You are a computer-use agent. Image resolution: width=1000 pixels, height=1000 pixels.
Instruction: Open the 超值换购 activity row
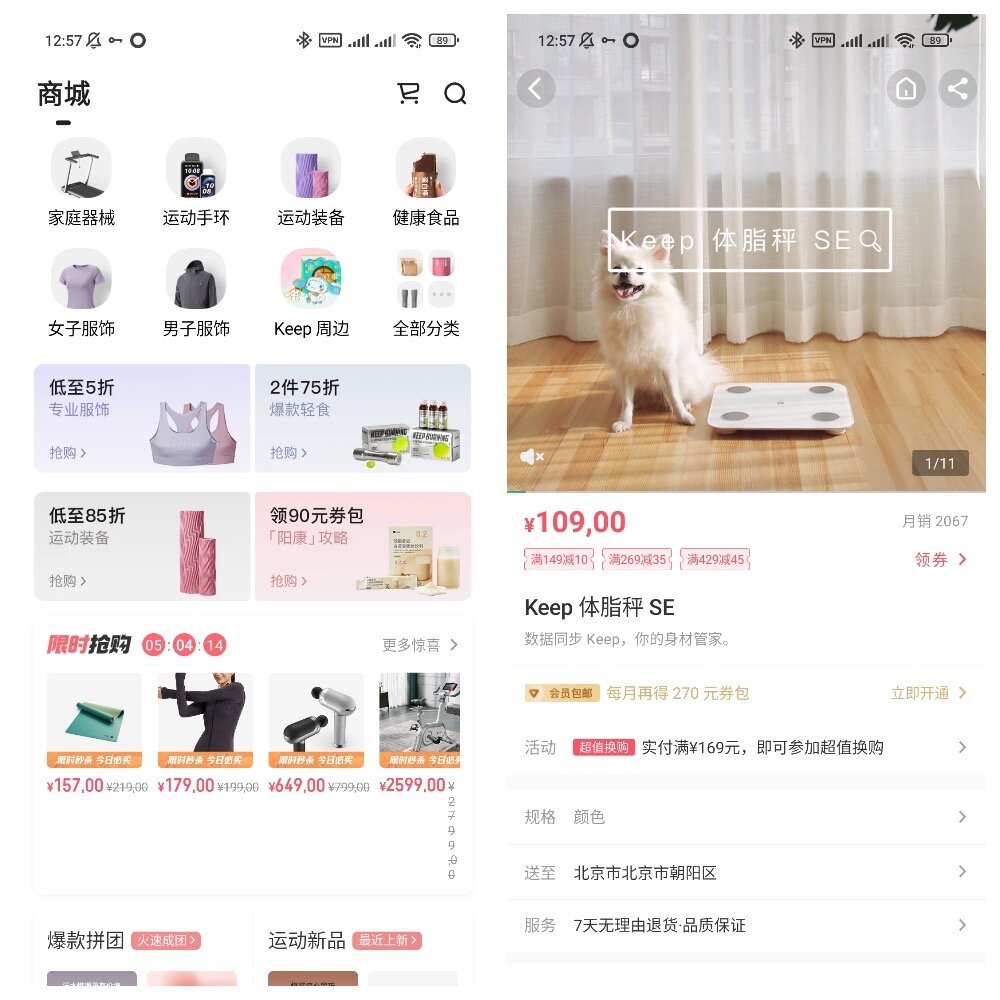pyautogui.click(x=745, y=747)
